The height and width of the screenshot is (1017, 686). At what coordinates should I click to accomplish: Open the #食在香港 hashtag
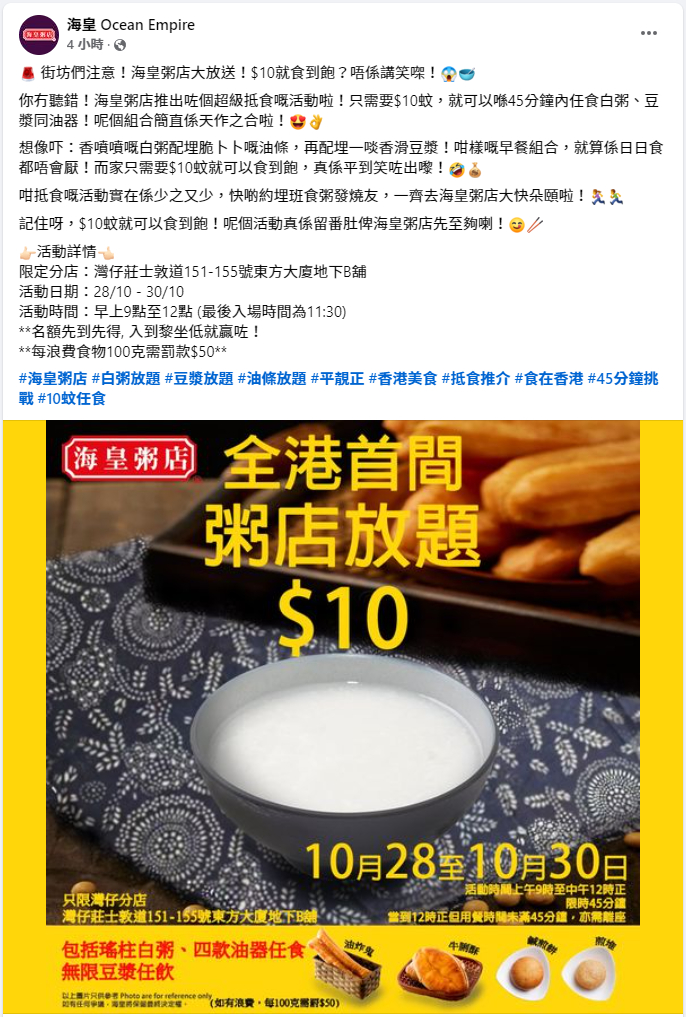(549, 379)
